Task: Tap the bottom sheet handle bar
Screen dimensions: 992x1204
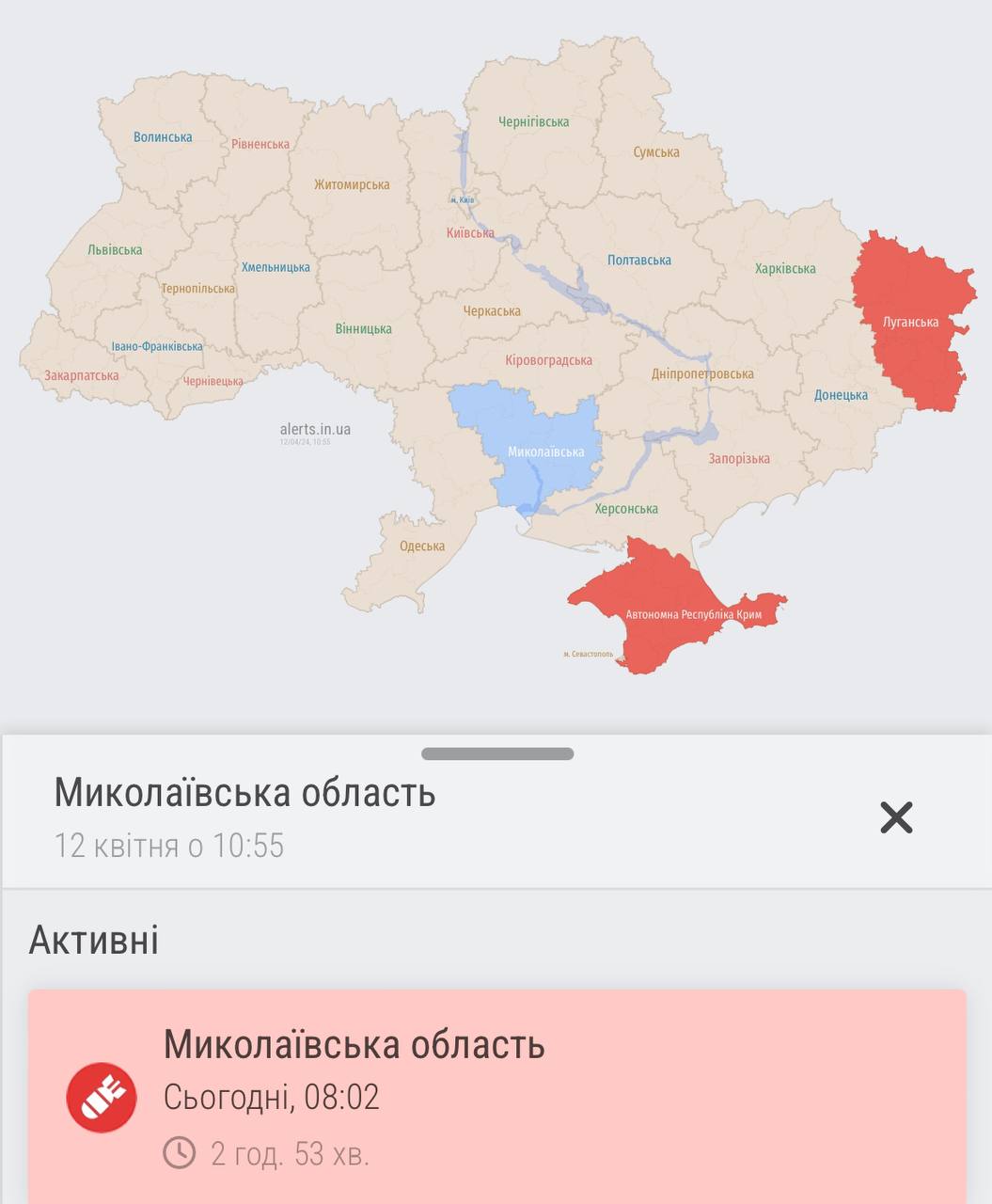Action: (497, 753)
